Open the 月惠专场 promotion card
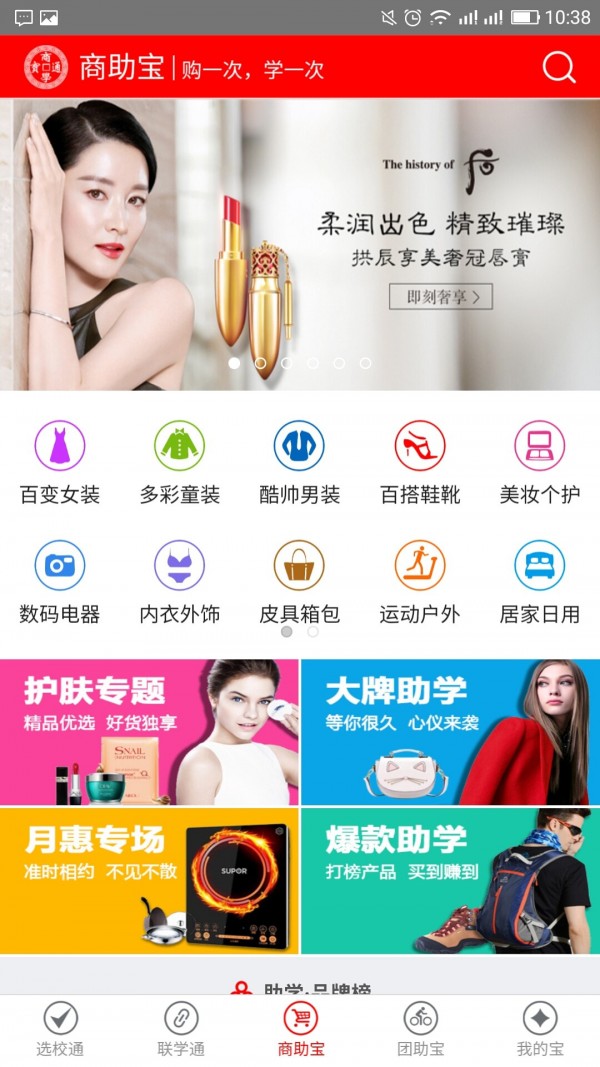Image resolution: width=600 pixels, height=1067 pixels. click(x=149, y=881)
